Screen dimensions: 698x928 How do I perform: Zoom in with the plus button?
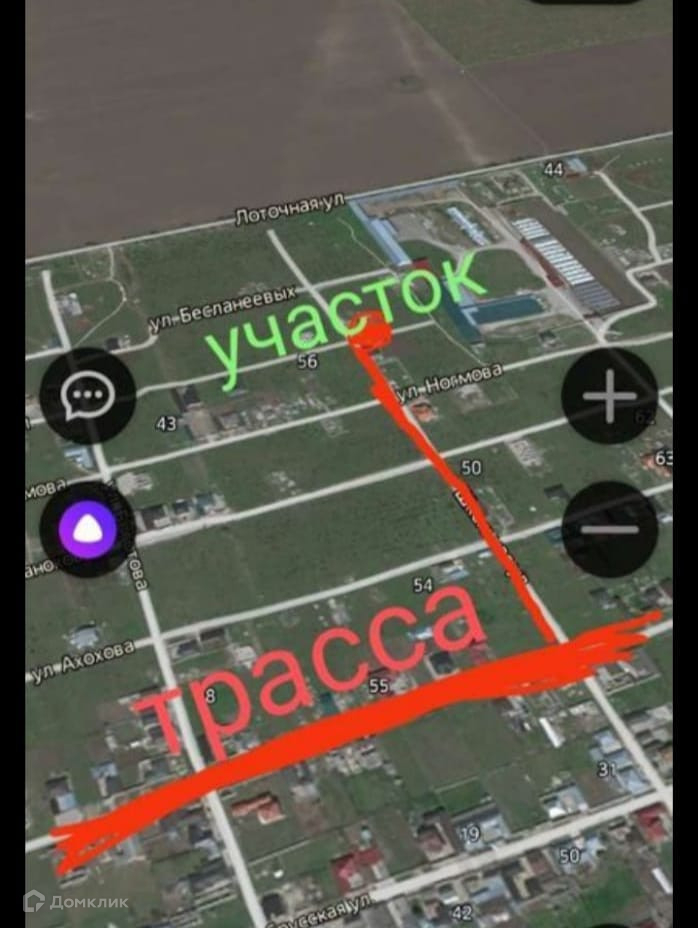tap(610, 397)
